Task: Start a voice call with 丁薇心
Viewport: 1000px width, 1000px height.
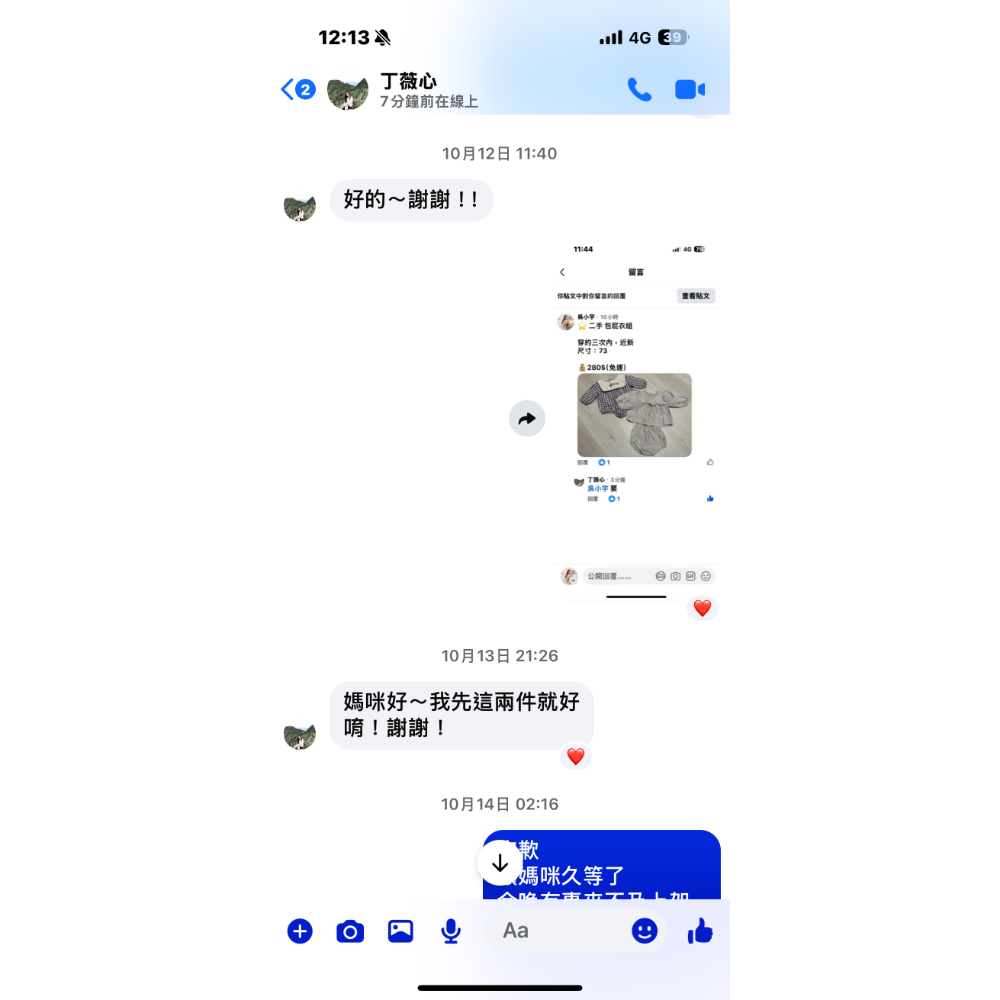Action: coord(639,90)
